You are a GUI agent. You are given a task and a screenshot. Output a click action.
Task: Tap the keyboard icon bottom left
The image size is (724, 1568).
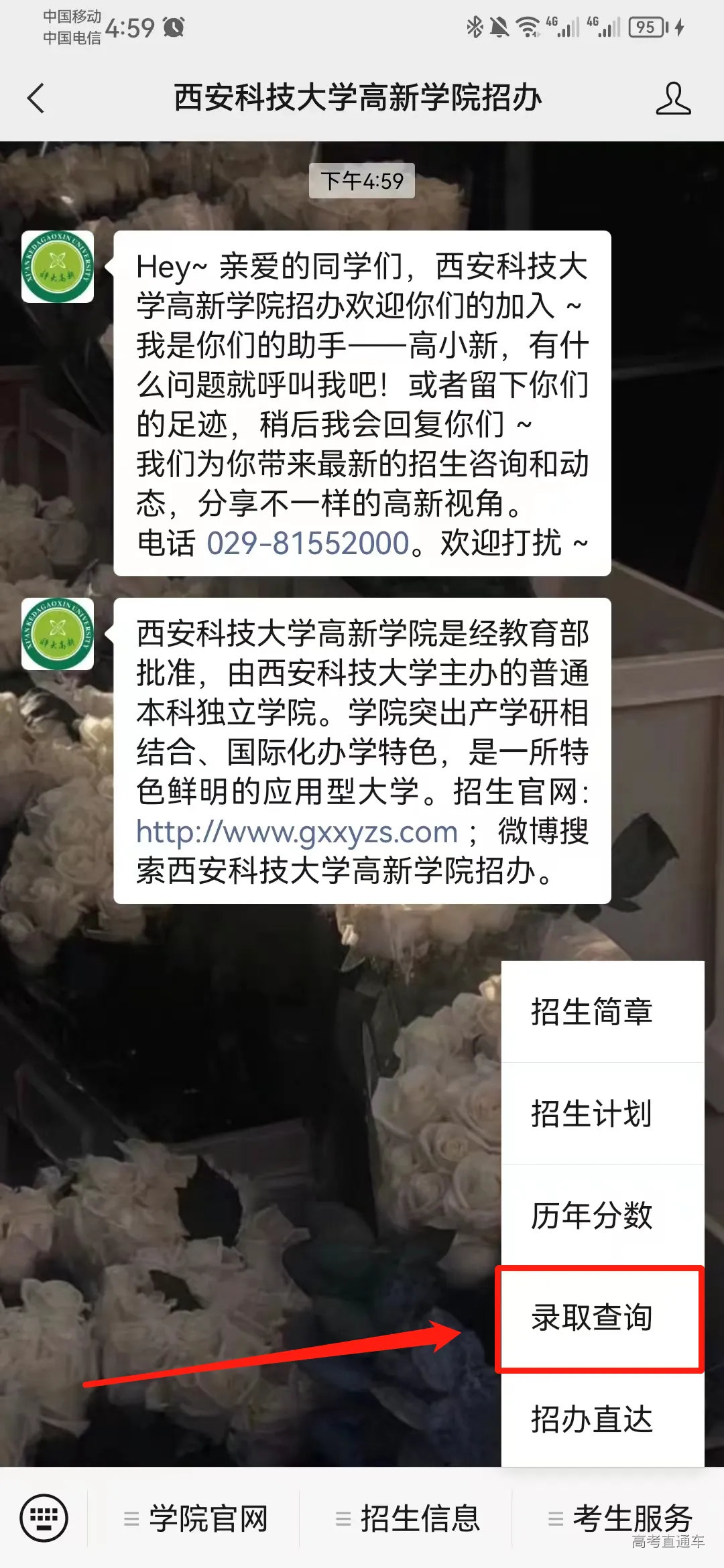tap(45, 1518)
